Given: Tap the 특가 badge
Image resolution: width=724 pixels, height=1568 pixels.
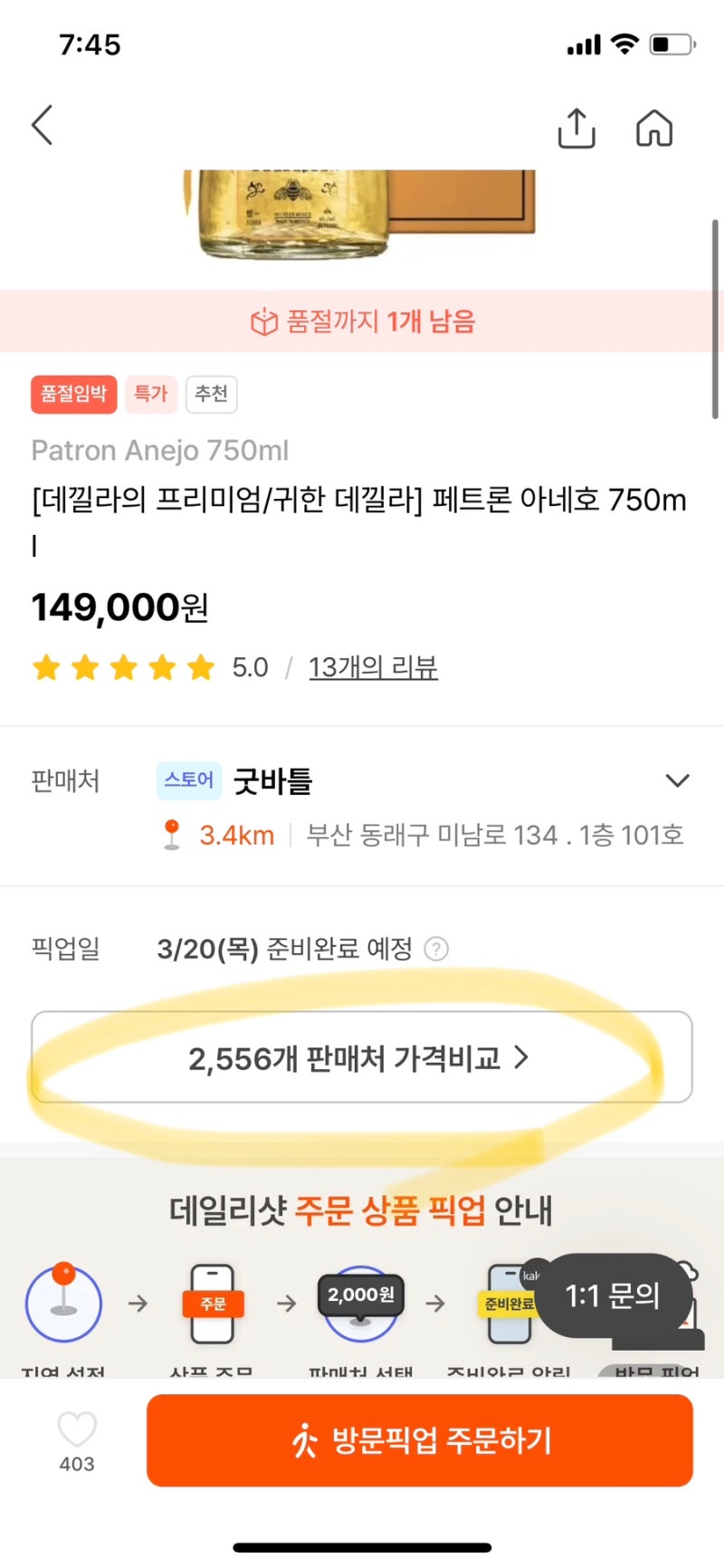Looking at the screenshot, I should (151, 394).
